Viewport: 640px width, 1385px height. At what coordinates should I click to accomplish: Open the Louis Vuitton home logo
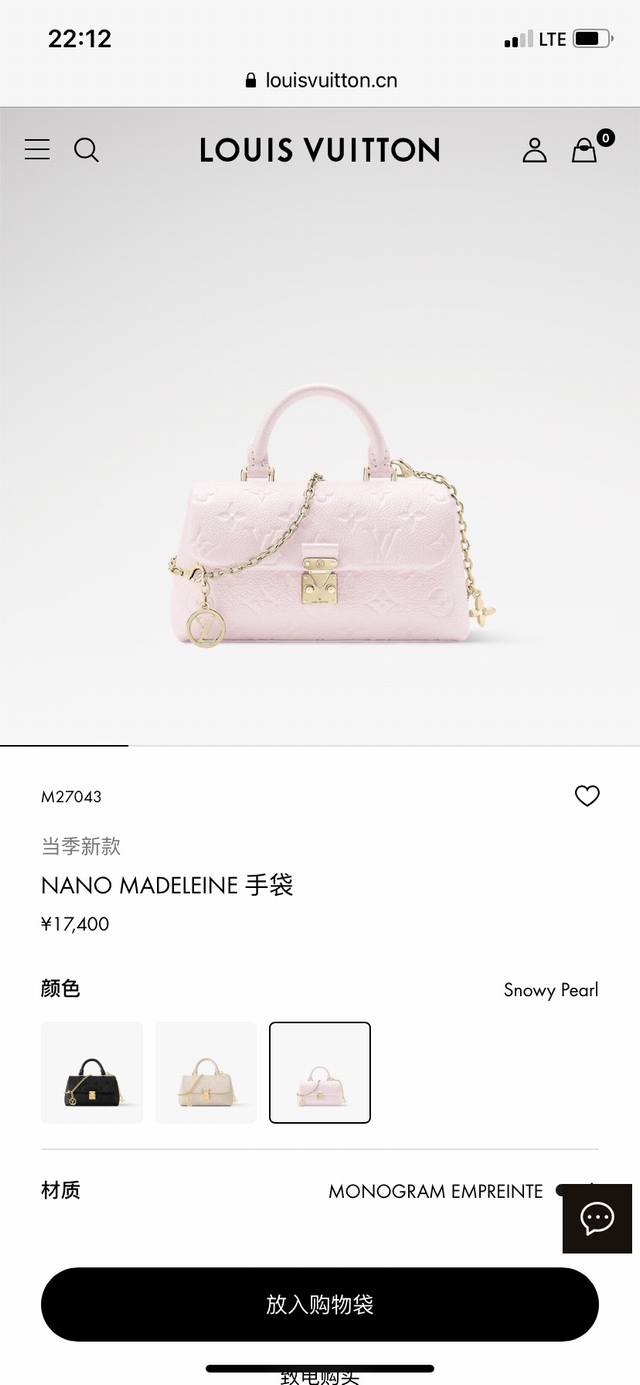320,150
